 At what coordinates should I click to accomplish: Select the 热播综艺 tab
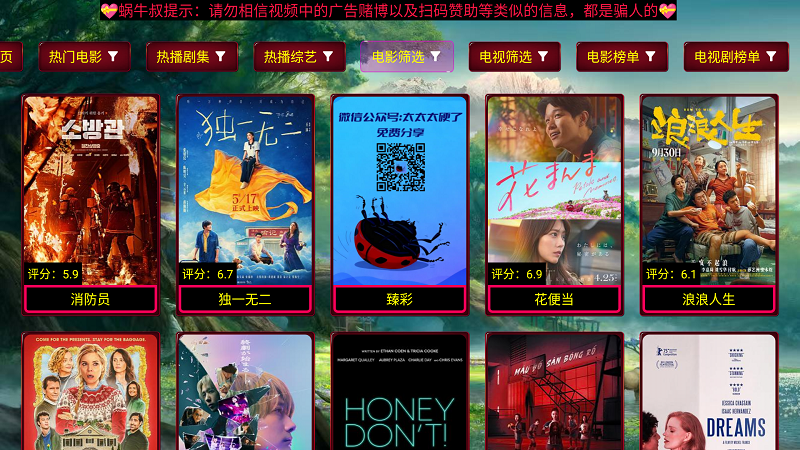(299, 57)
